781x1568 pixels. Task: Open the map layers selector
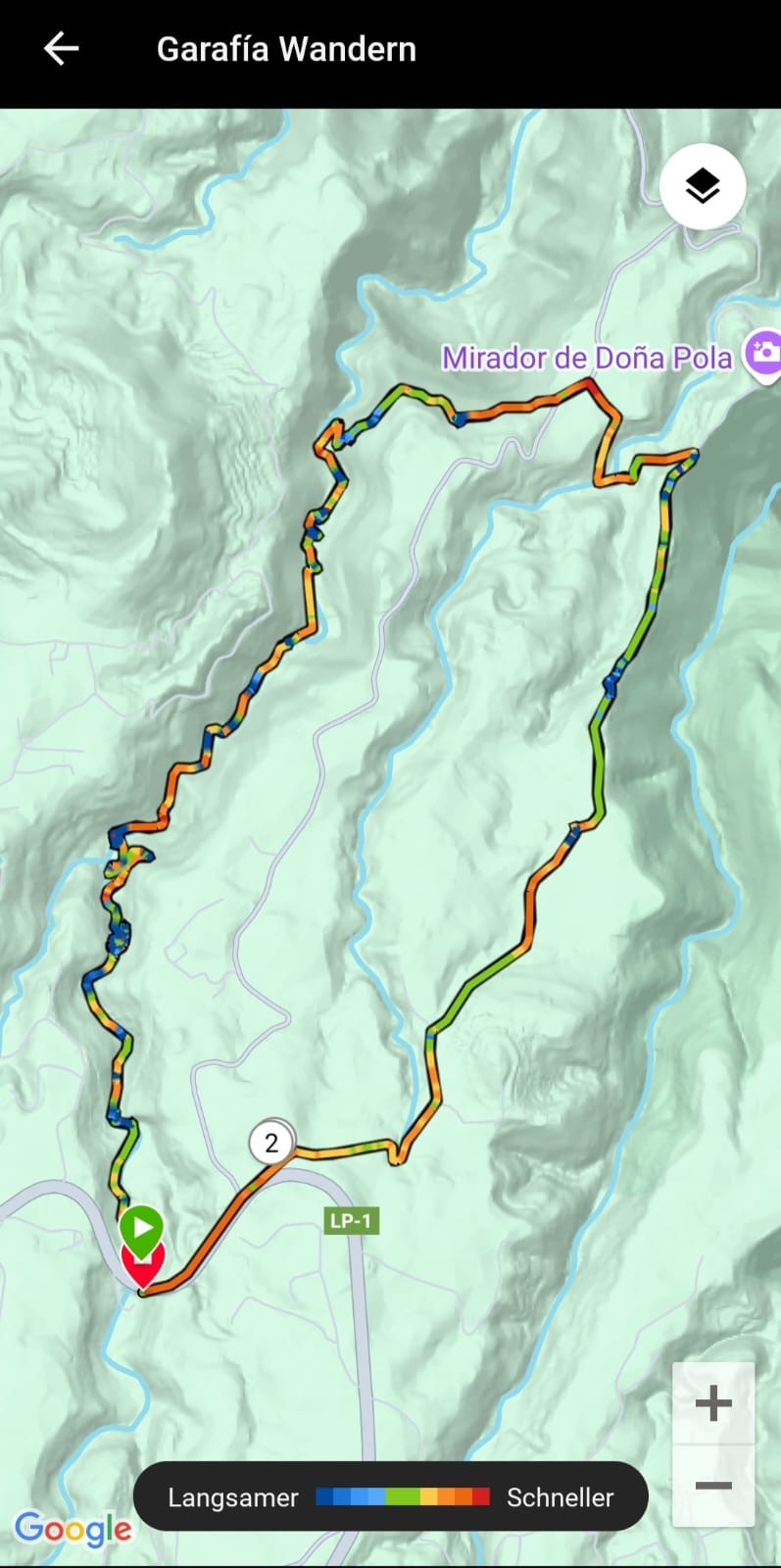coord(703,186)
